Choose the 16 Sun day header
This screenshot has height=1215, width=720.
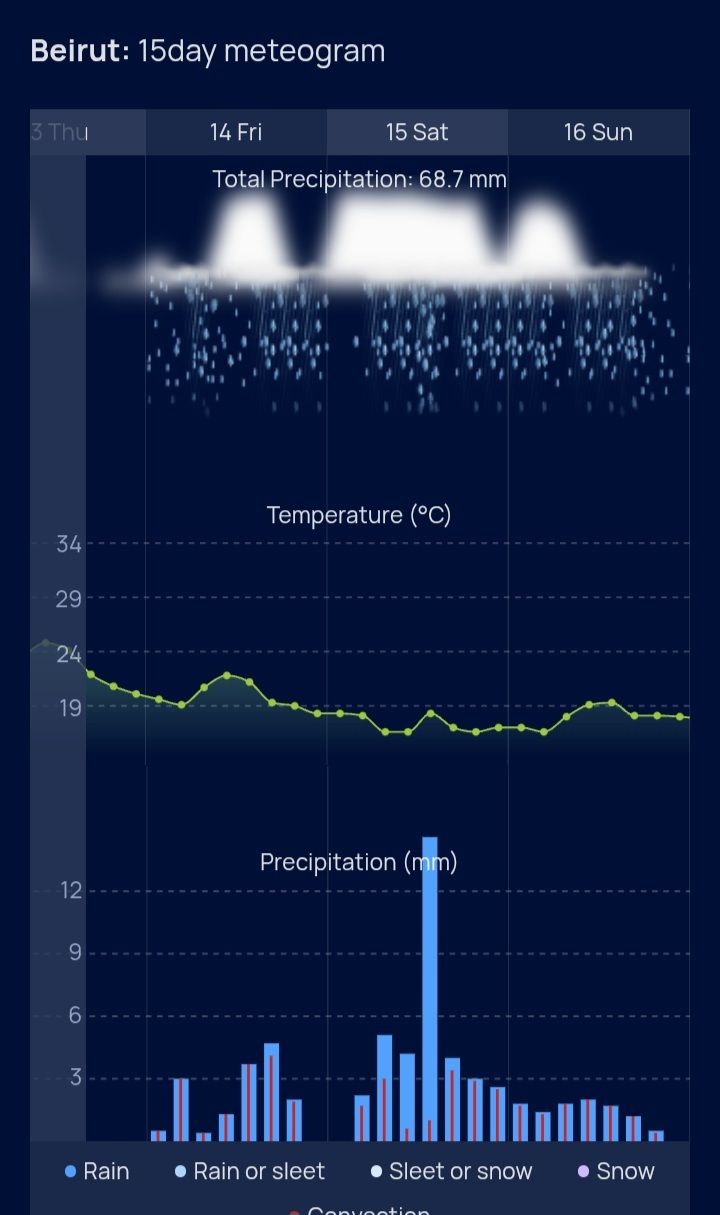(598, 132)
